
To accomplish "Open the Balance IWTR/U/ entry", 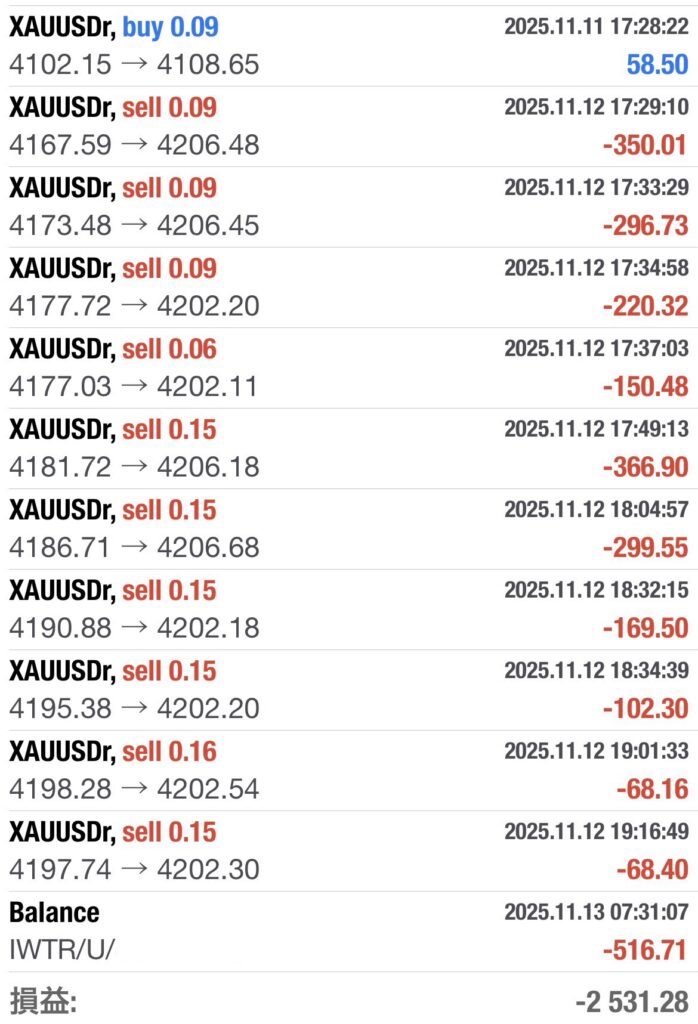I will pyautogui.click(x=348, y=931).
